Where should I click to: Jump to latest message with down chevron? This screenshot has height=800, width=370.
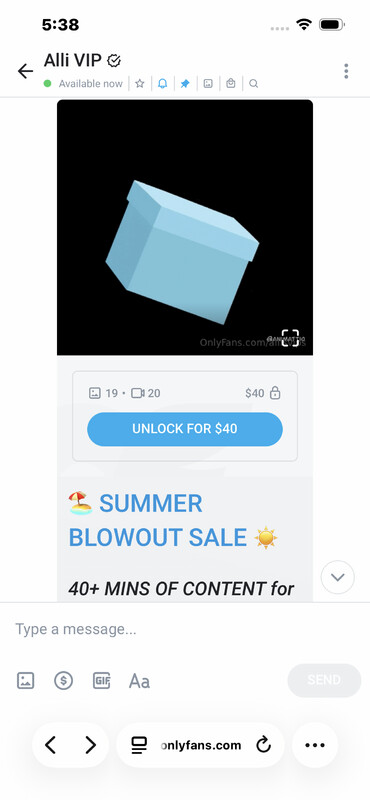point(337,577)
